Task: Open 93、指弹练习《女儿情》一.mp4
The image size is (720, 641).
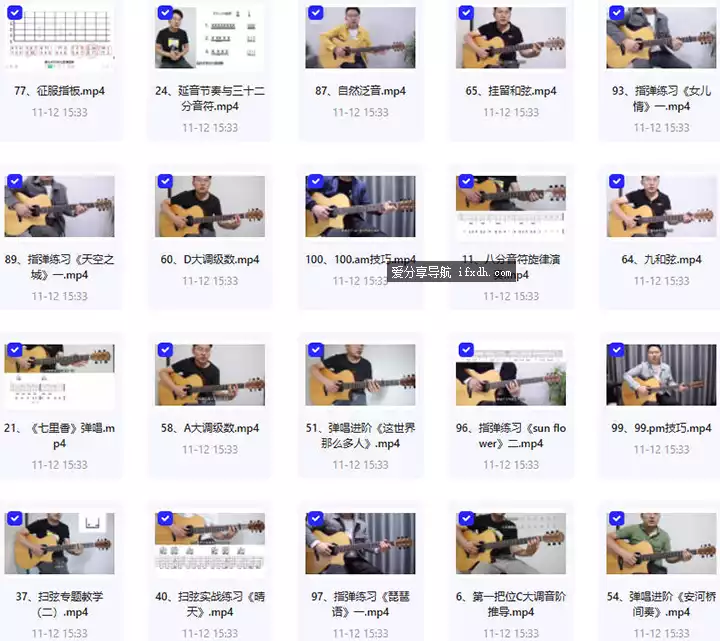Action: 661,40
